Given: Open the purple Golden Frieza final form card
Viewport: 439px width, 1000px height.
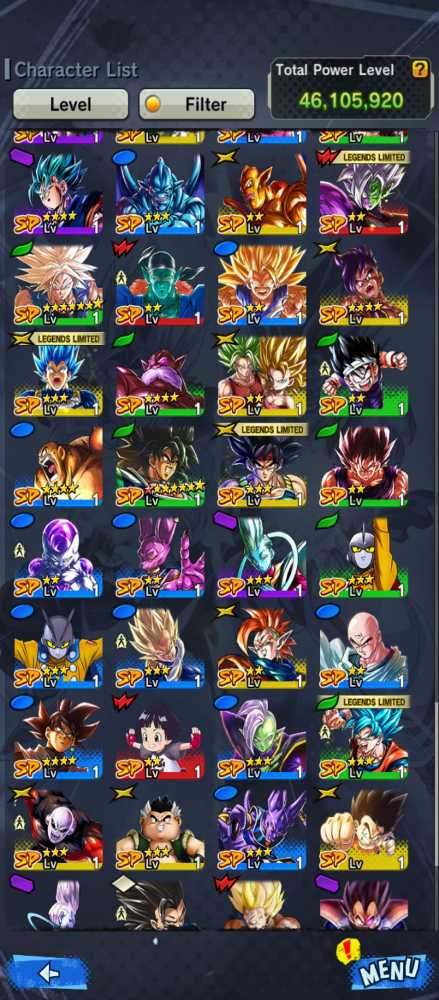Looking at the screenshot, I should [x=58, y=557].
